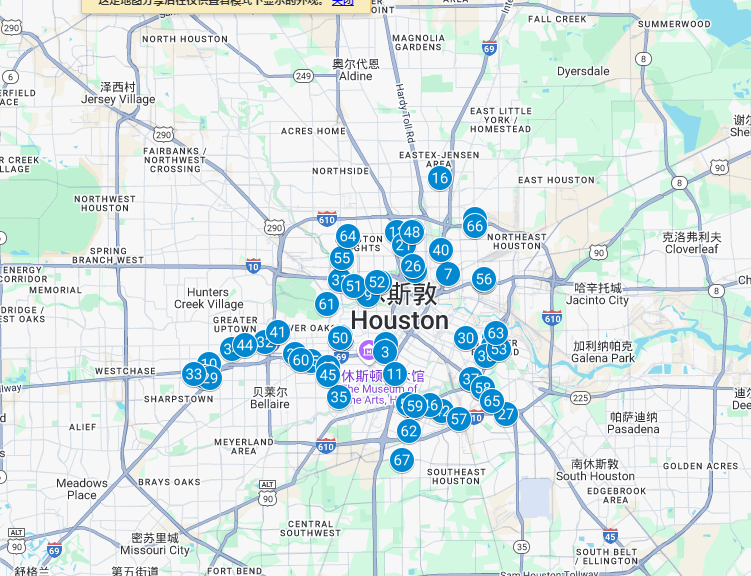Open map marker 44

pyautogui.click(x=245, y=346)
